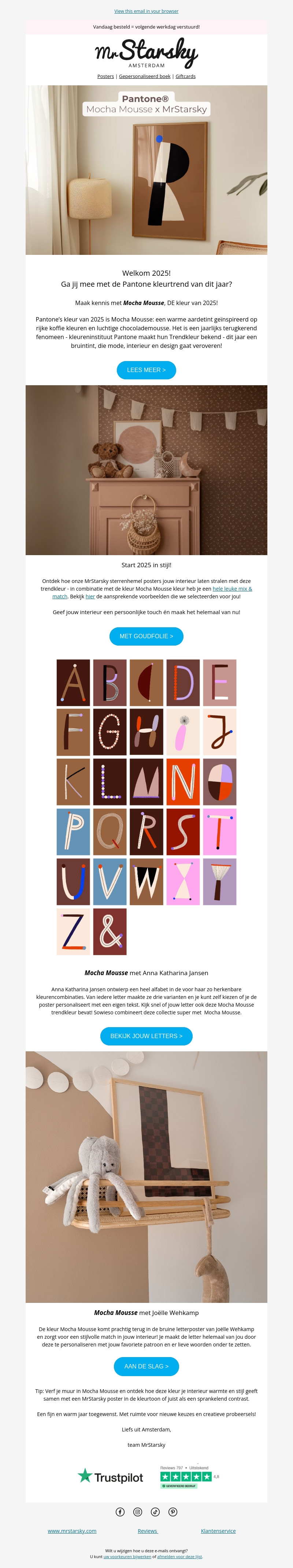293x1568 pixels.
Task: Tap BEKIJK JOUW LETTERS button
Action: pyautogui.click(x=146, y=1036)
